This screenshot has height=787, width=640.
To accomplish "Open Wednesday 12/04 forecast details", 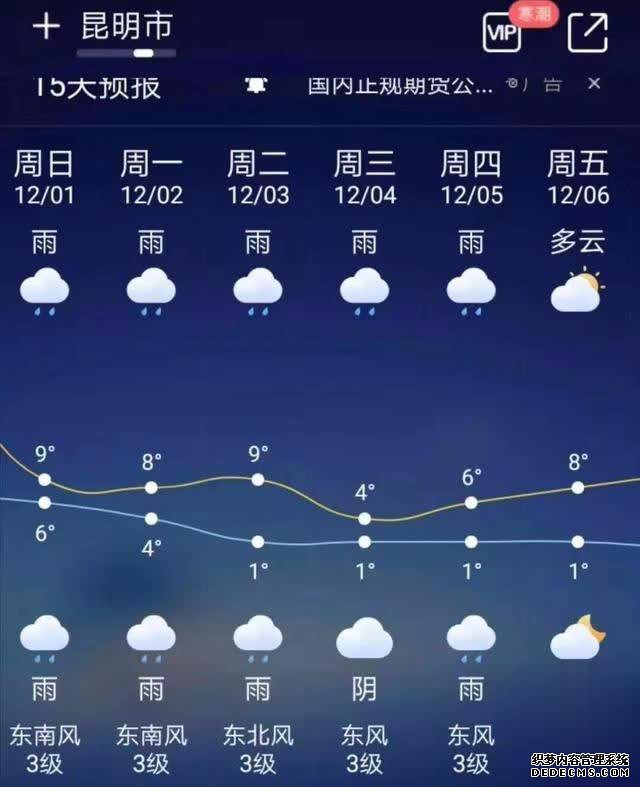I will point(365,178).
